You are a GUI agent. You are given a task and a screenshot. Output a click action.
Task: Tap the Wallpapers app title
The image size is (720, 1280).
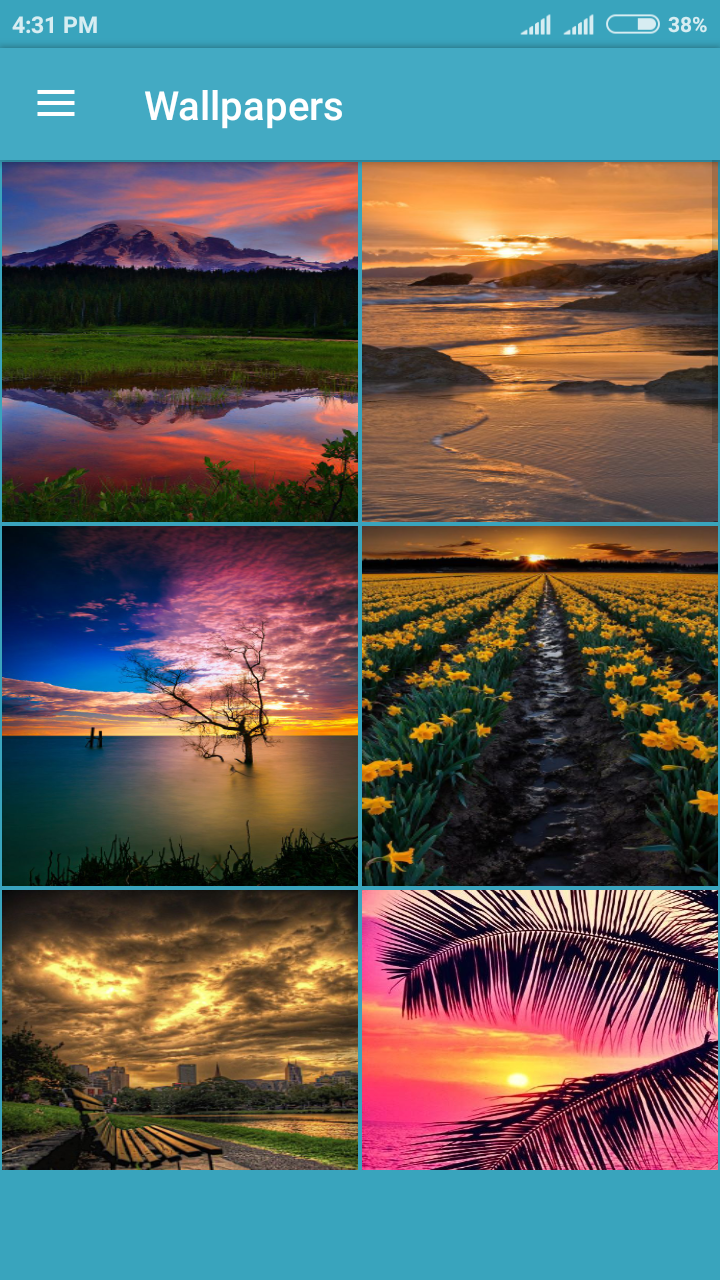(242, 104)
